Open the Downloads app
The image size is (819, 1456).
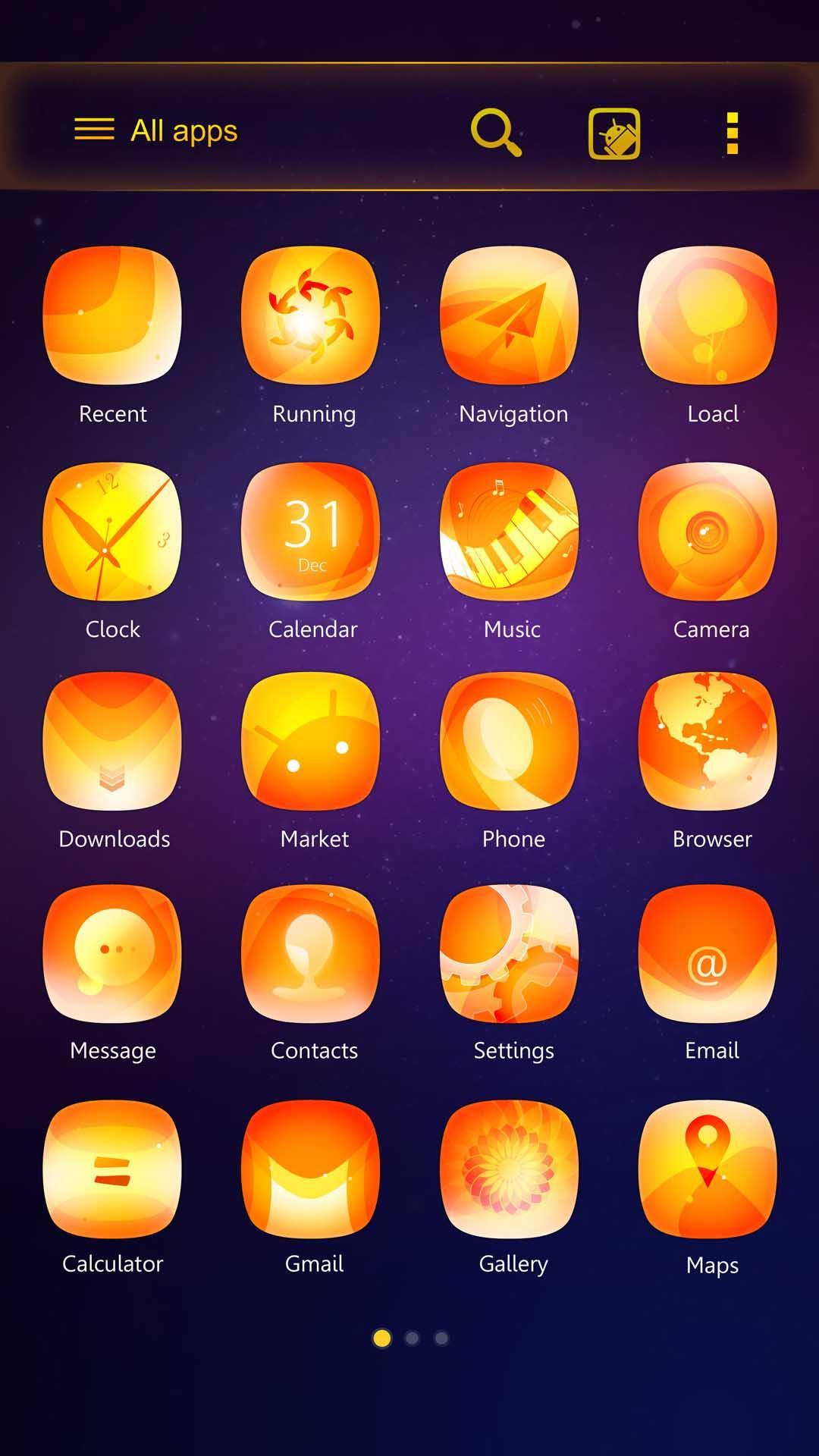[112, 742]
